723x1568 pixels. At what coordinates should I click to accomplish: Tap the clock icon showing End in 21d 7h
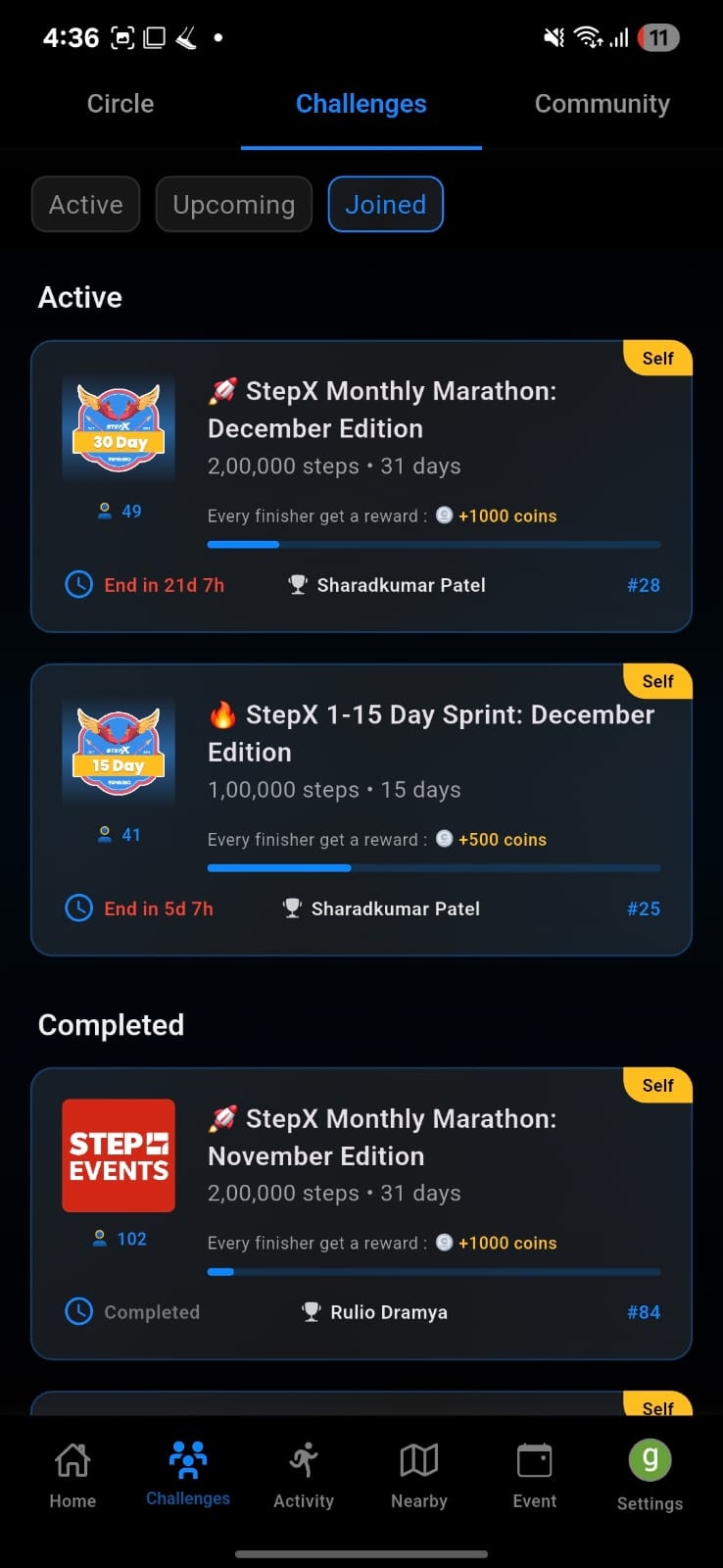78,584
